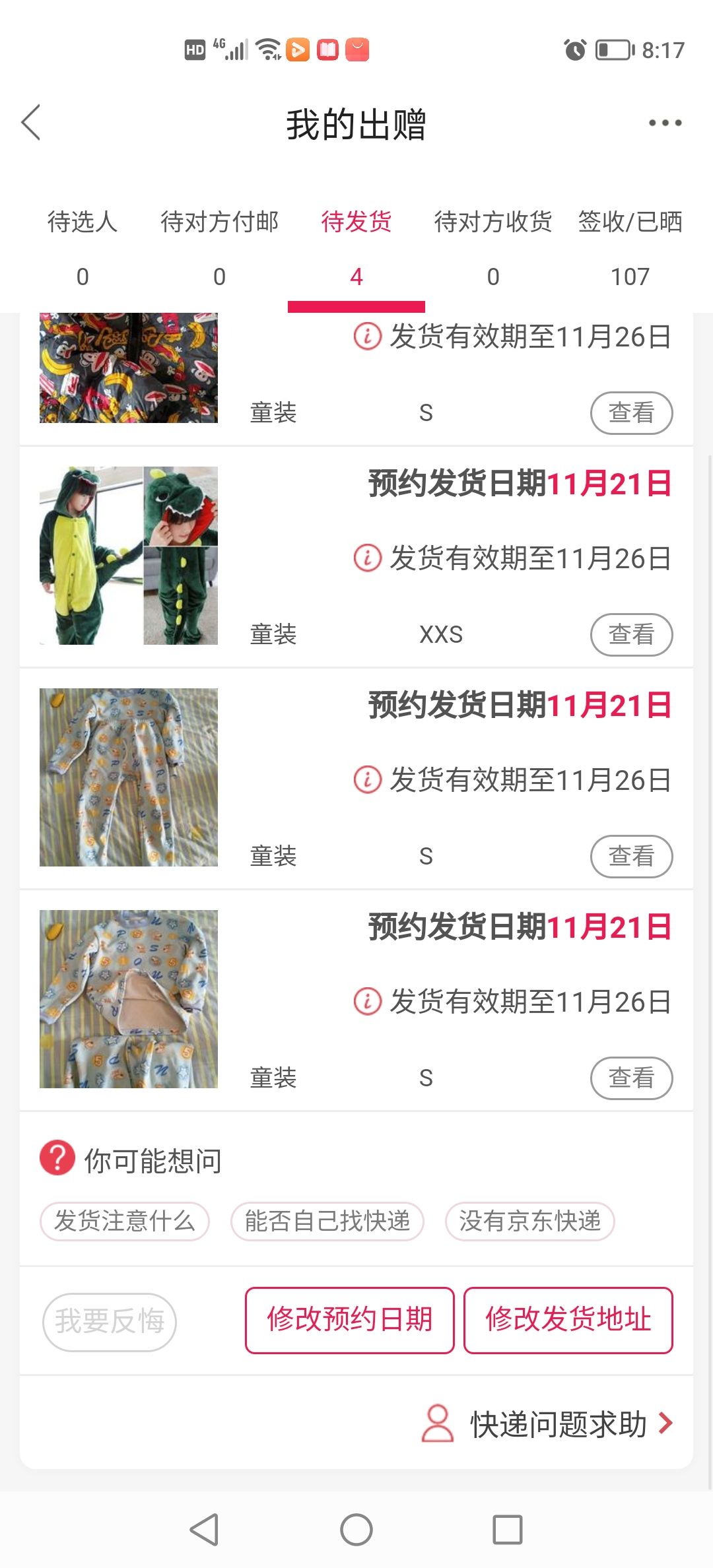Tap 修改发货地址 to edit the address

[568, 1320]
